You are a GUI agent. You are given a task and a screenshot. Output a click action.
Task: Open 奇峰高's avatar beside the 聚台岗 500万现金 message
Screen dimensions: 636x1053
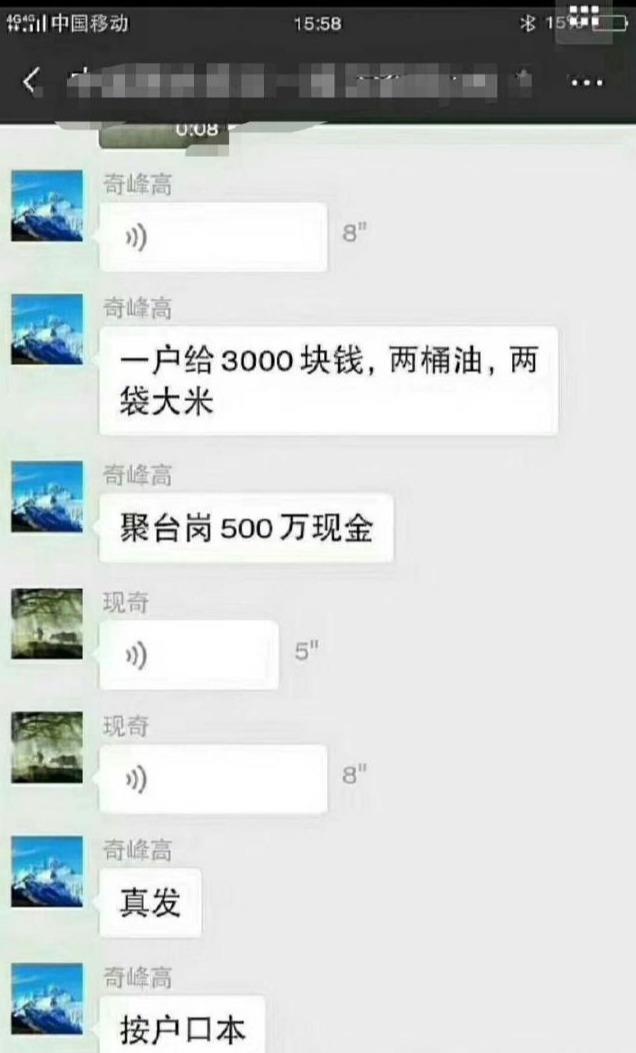[x=47, y=497]
